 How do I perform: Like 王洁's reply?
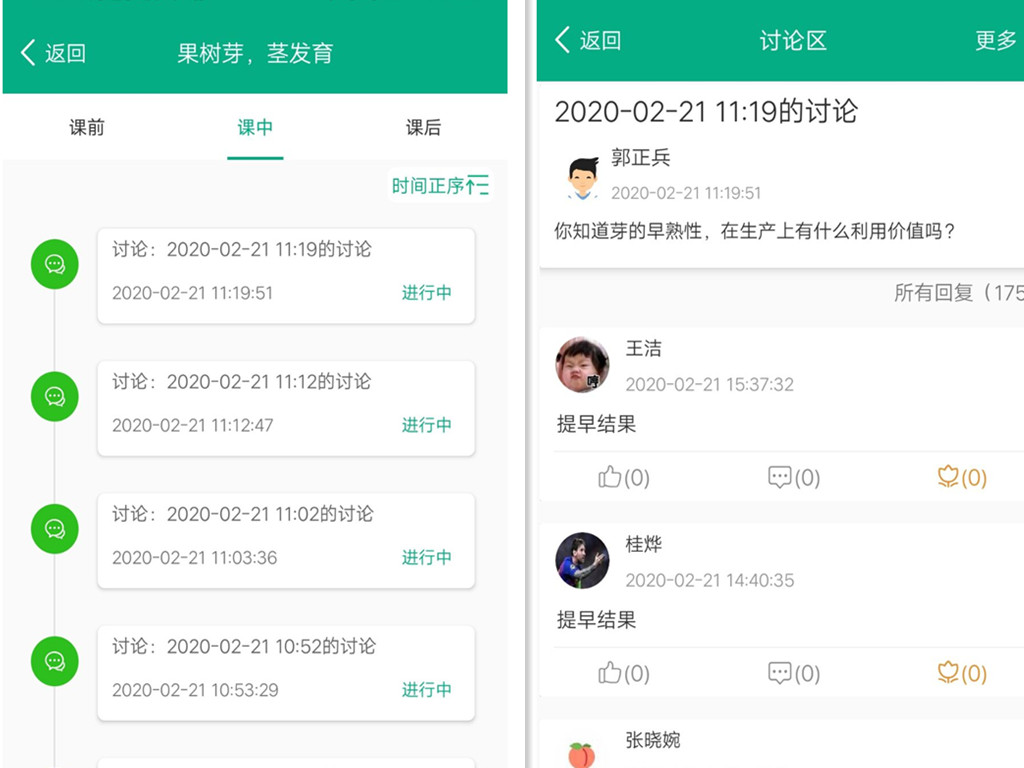point(623,478)
